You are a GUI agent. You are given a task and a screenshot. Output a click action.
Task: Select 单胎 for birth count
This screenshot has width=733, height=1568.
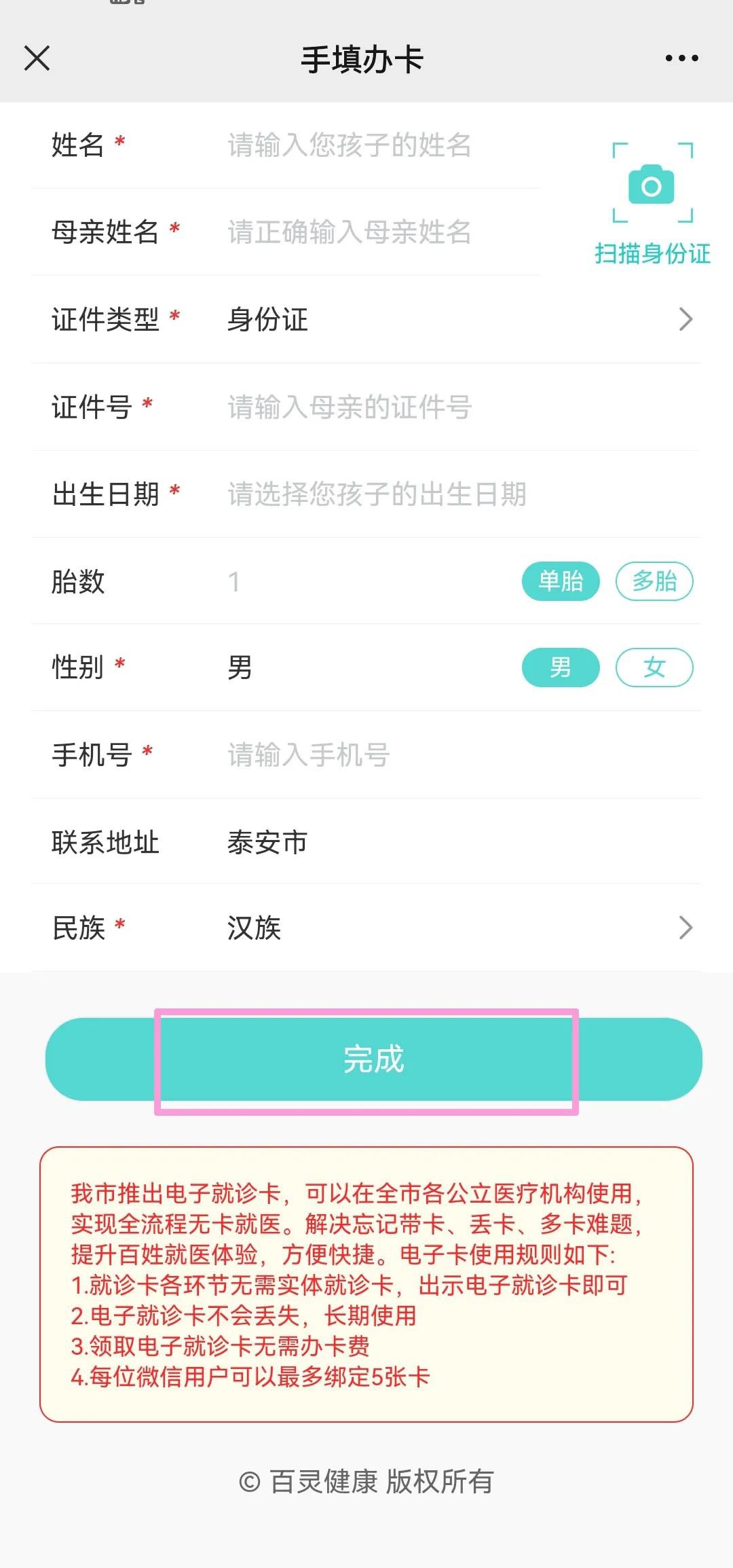click(561, 581)
